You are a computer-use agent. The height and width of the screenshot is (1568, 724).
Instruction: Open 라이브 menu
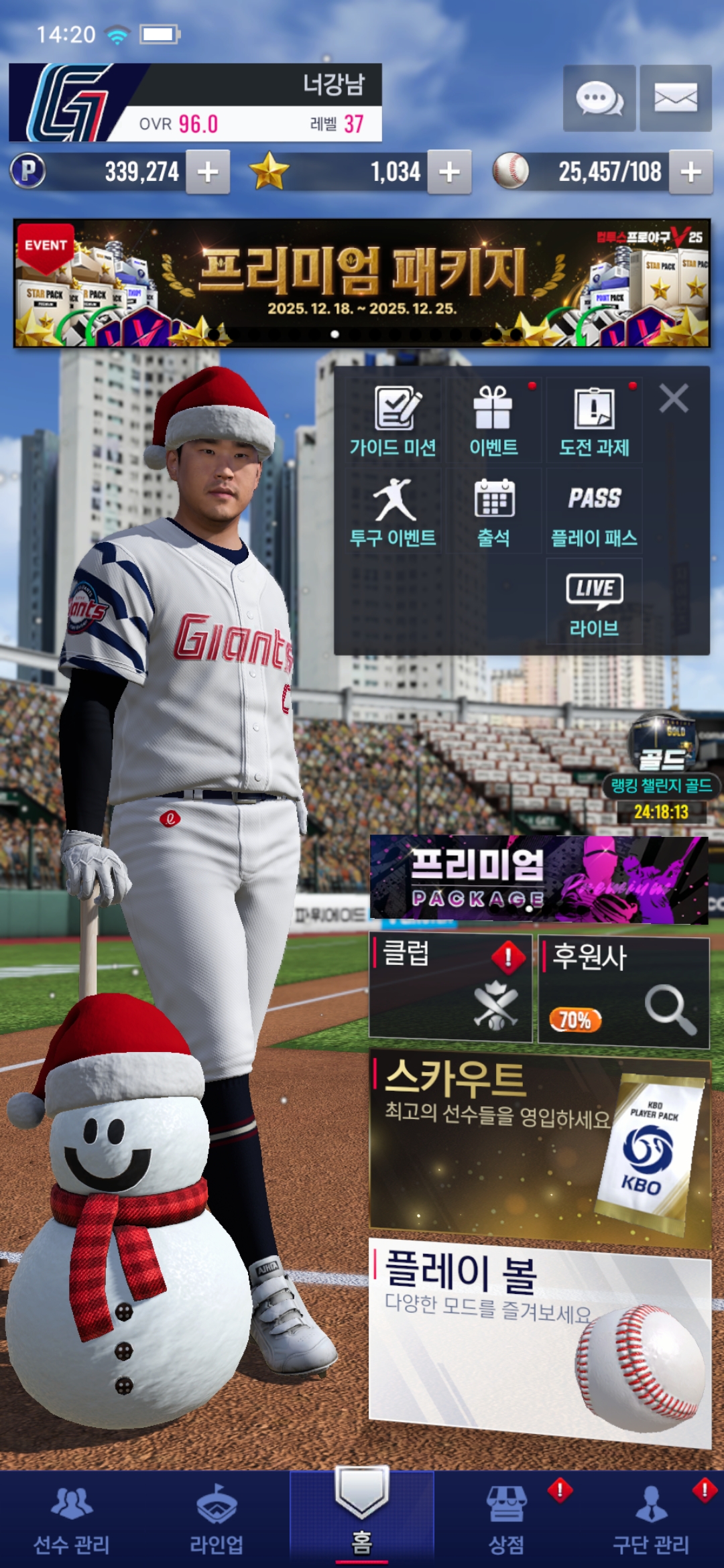pyautogui.click(x=594, y=602)
